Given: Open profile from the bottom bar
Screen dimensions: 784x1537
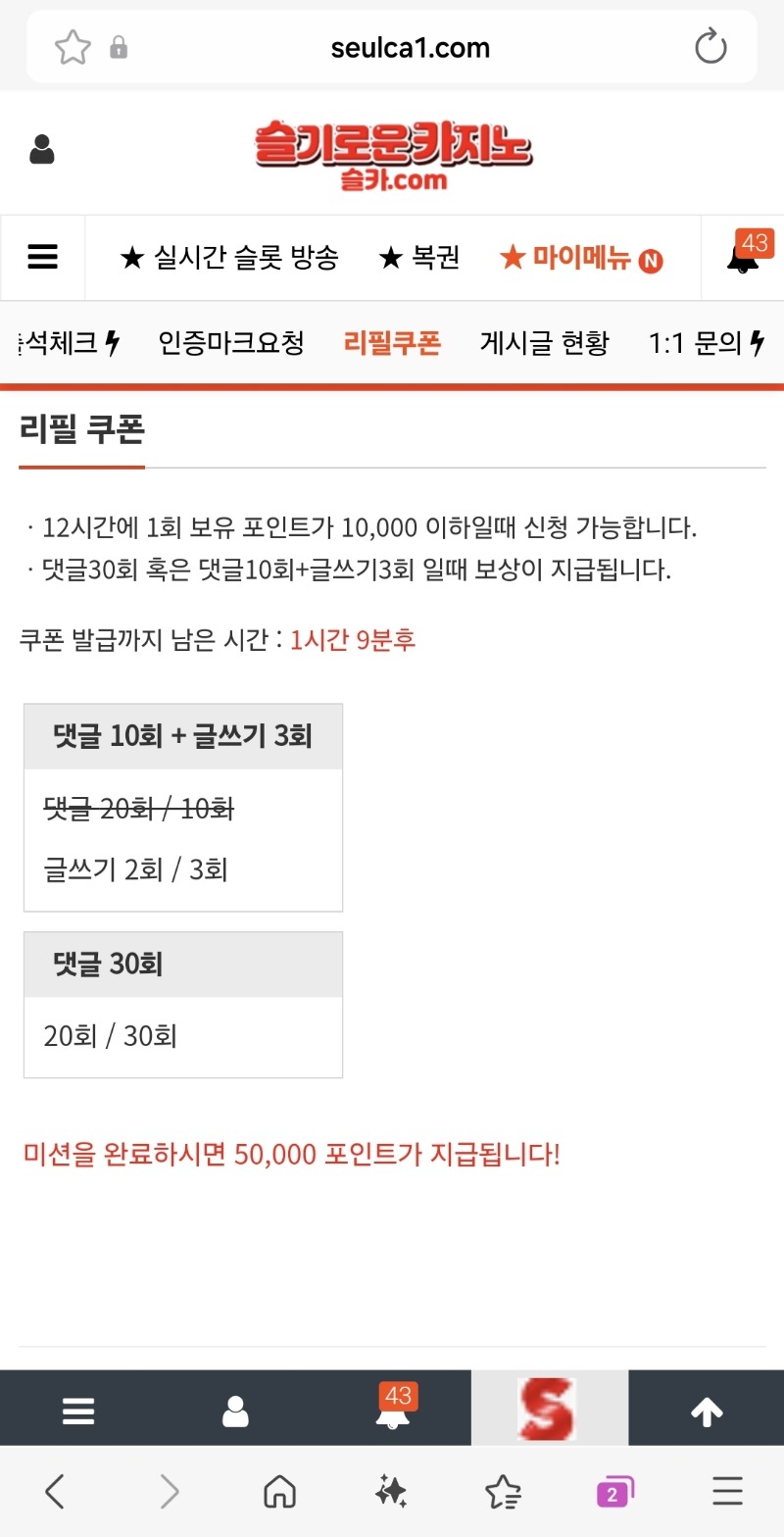Looking at the screenshot, I should pos(235,1412).
